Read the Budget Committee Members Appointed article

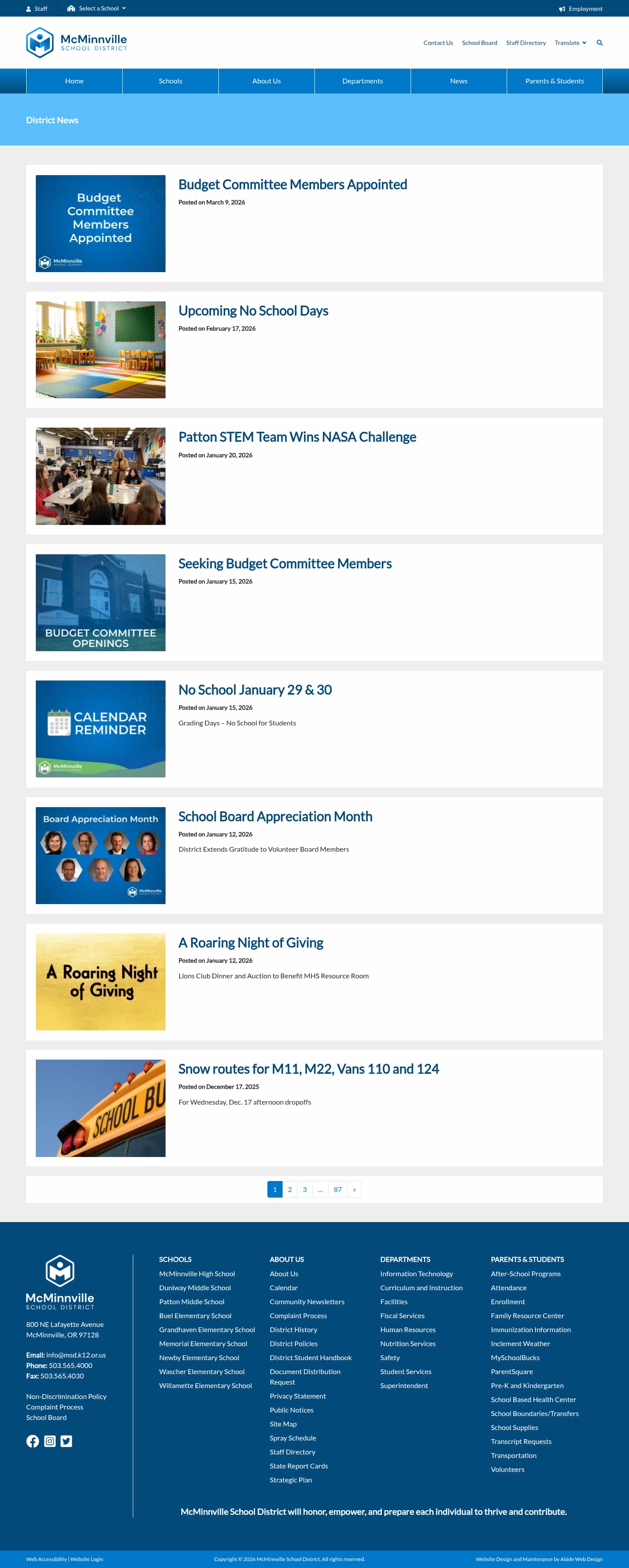[x=292, y=184]
